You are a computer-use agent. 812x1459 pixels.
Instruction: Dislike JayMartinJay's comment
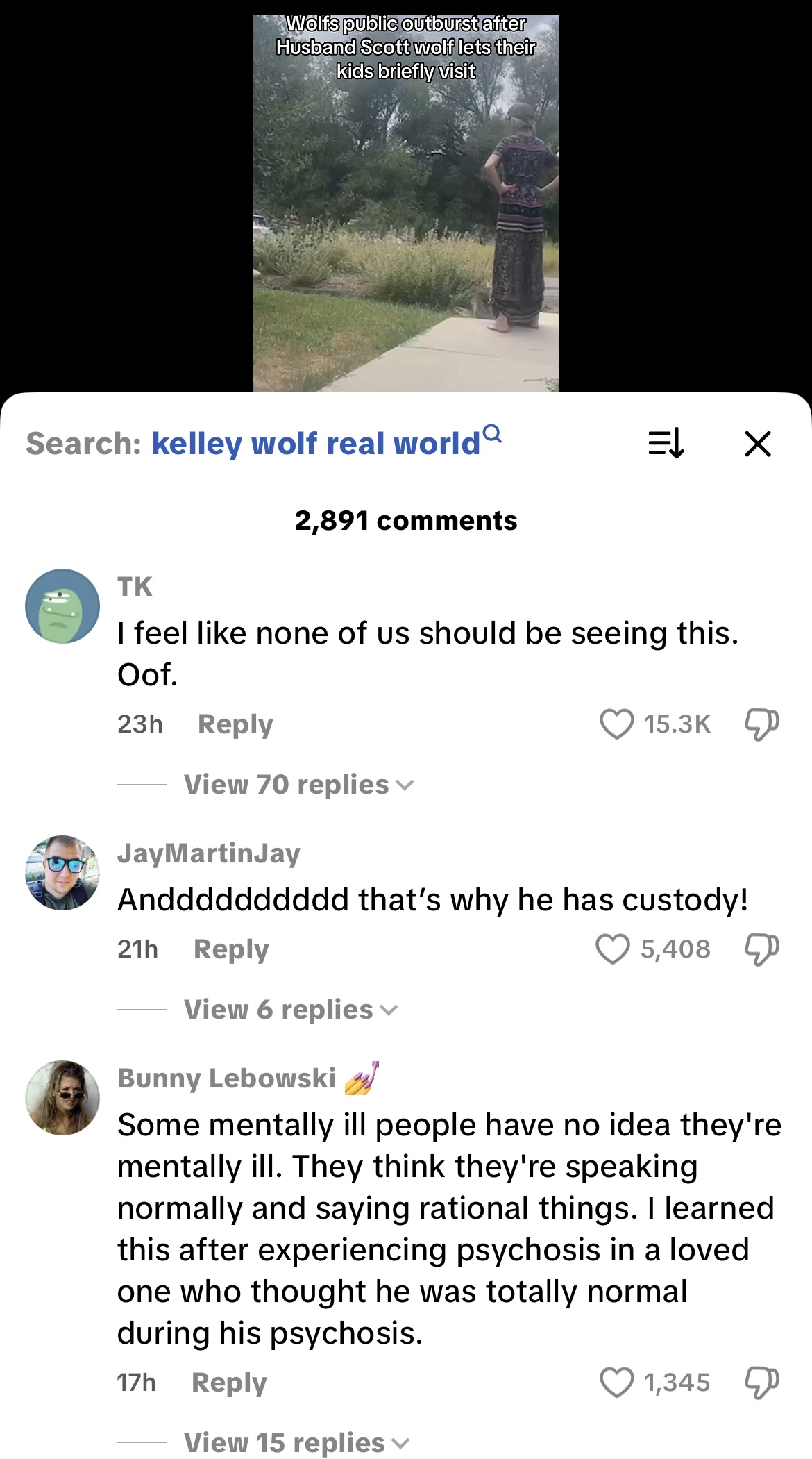click(761, 949)
